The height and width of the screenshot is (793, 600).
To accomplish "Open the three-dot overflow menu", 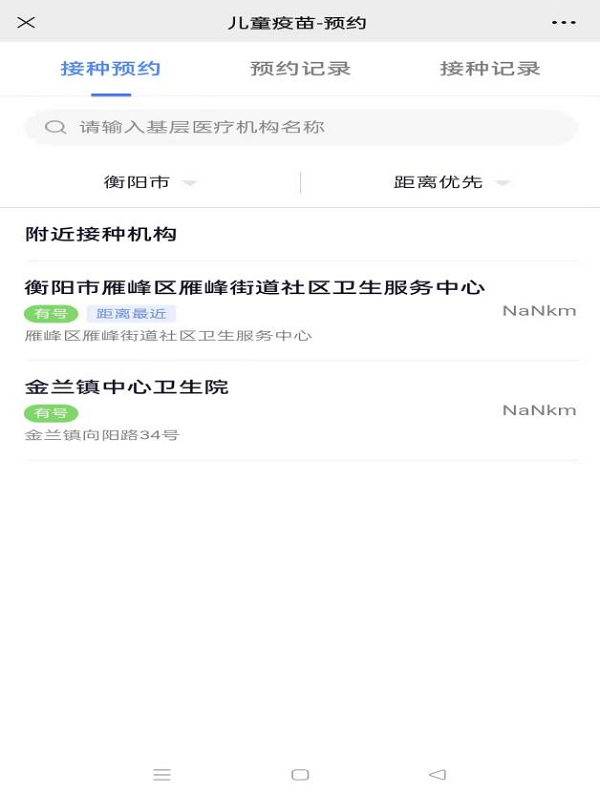I will pos(564,22).
